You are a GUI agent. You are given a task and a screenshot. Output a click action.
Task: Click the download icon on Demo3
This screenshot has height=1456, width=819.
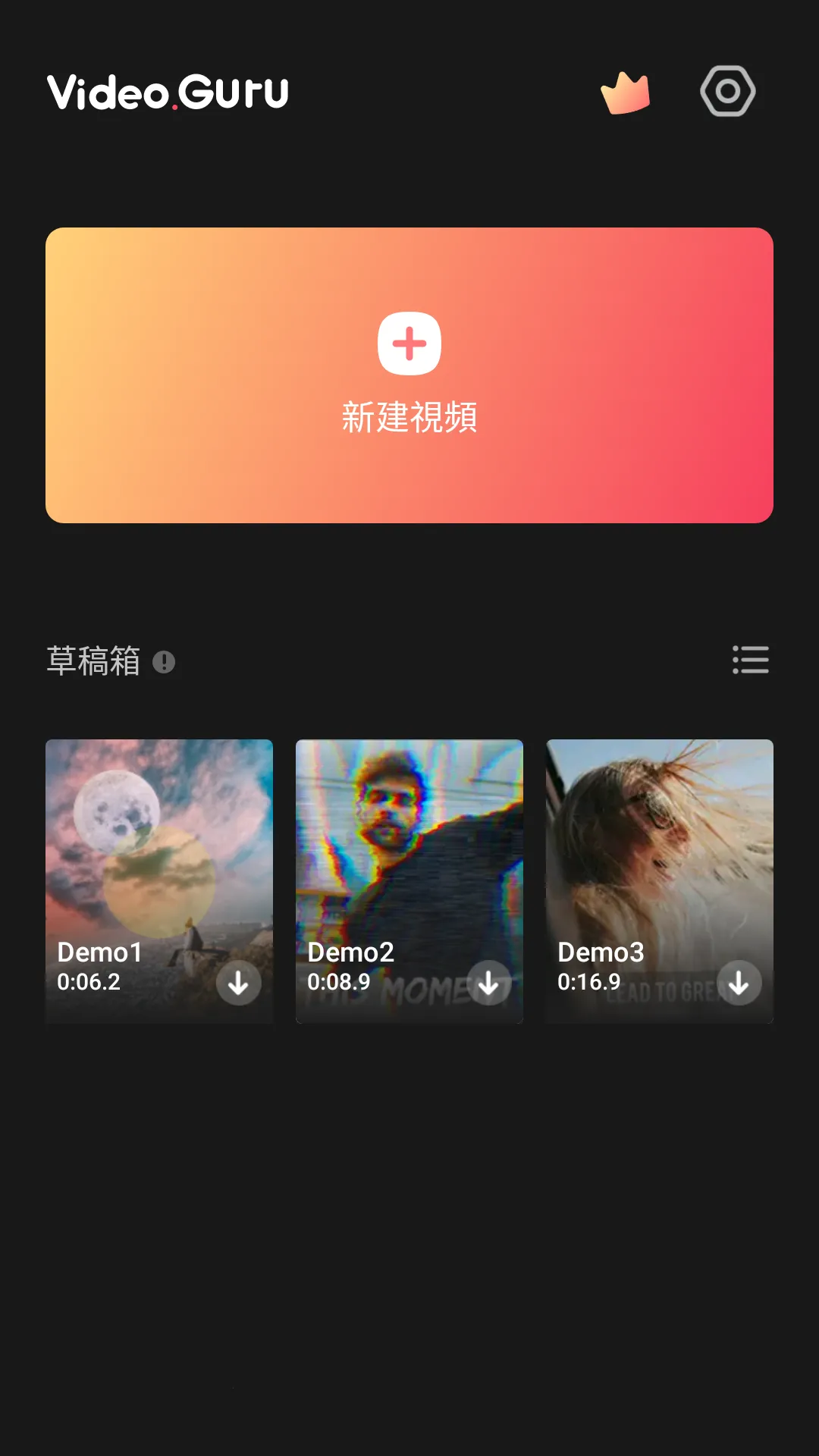[739, 982]
